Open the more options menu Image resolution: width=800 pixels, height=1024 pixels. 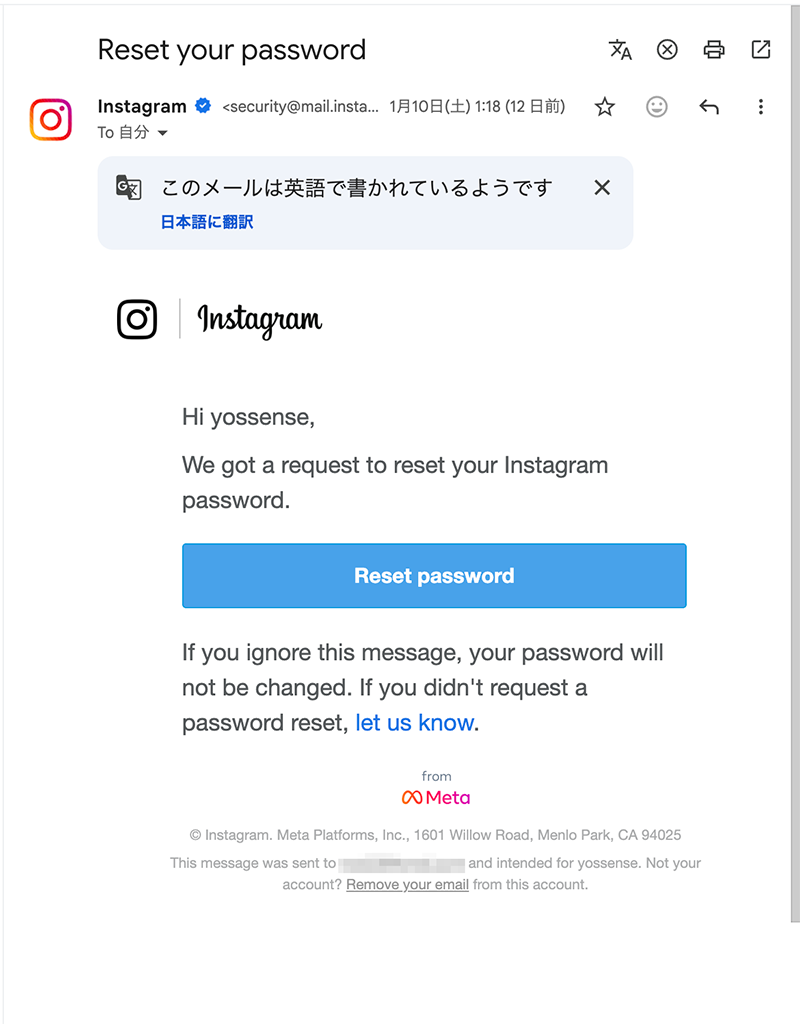click(761, 107)
